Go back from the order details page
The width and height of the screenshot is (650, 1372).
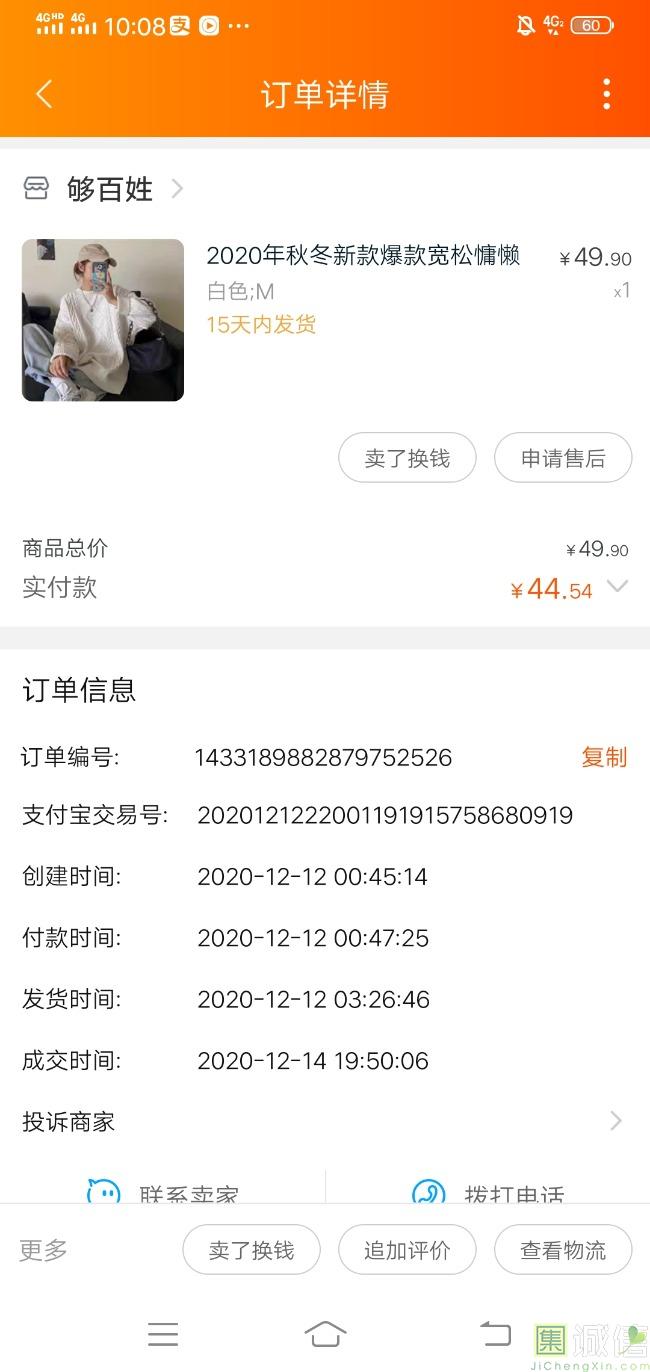point(44,94)
